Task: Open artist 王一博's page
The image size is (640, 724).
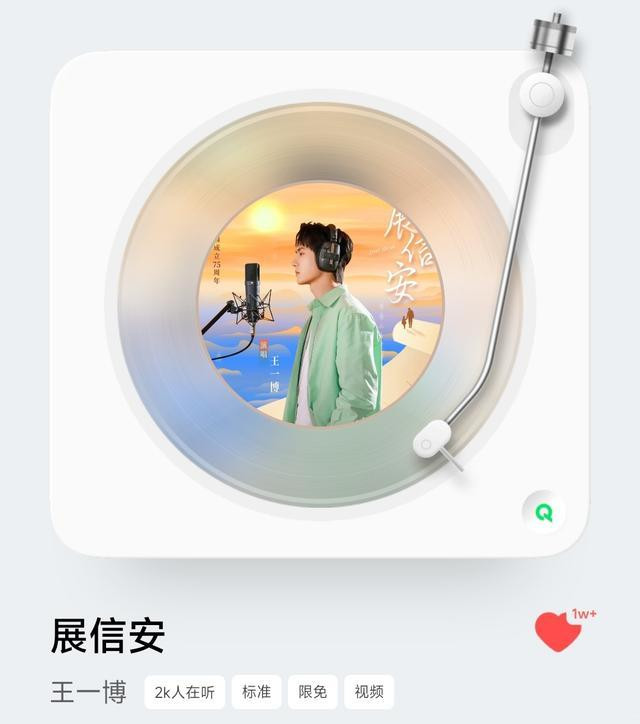Action: pyautogui.click(x=88, y=692)
